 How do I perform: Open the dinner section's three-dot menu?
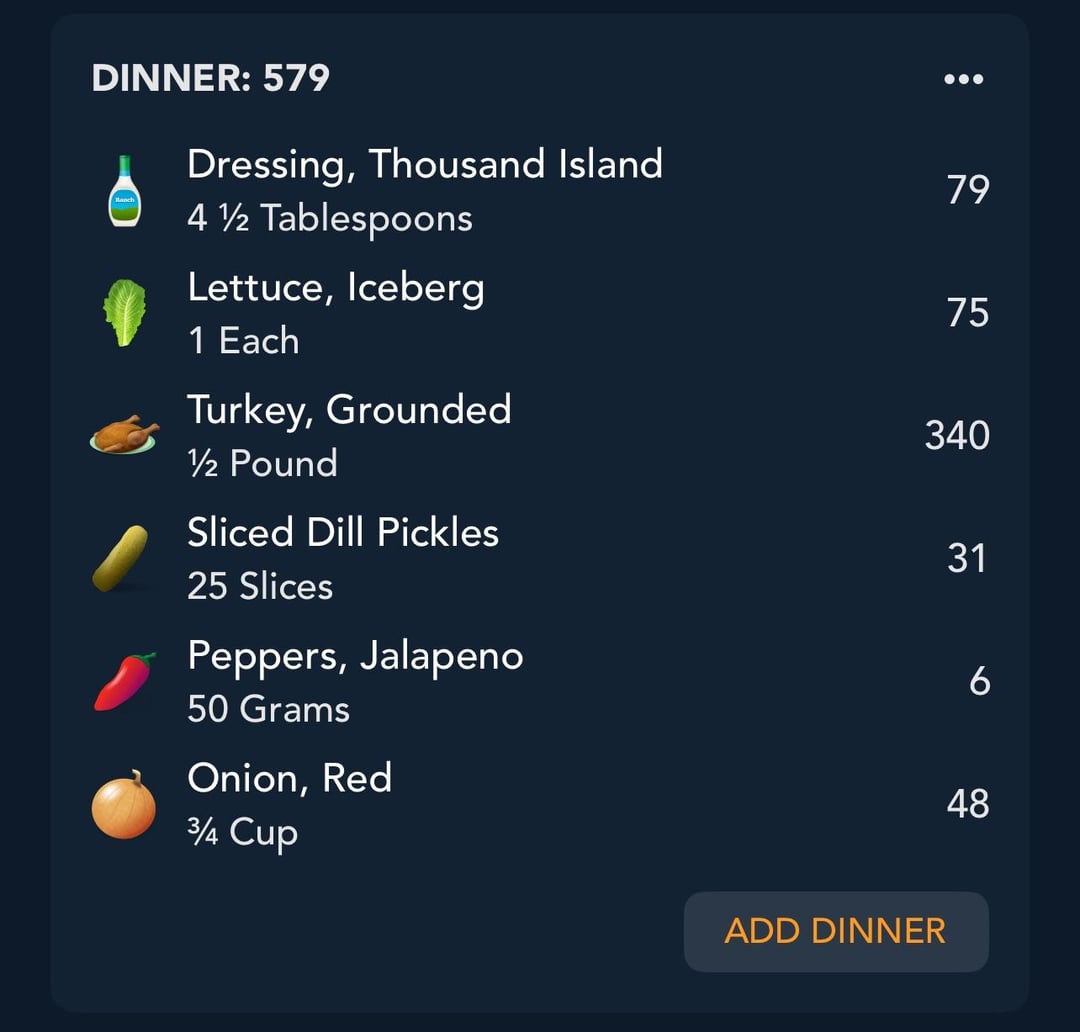[963, 79]
